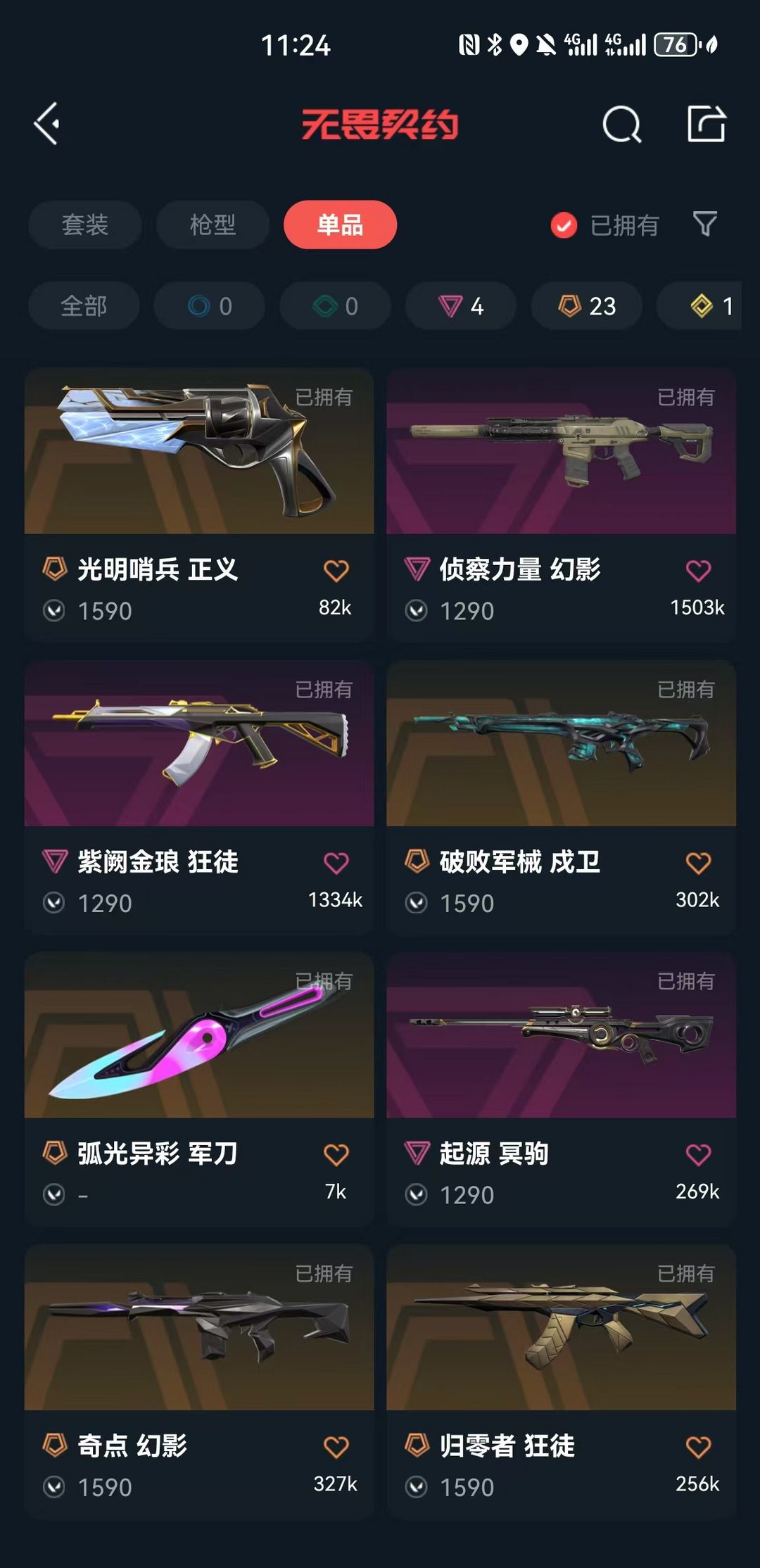This screenshot has width=760, height=1568.
Task: Switch to the 套装 tab
Action: pyautogui.click(x=84, y=225)
